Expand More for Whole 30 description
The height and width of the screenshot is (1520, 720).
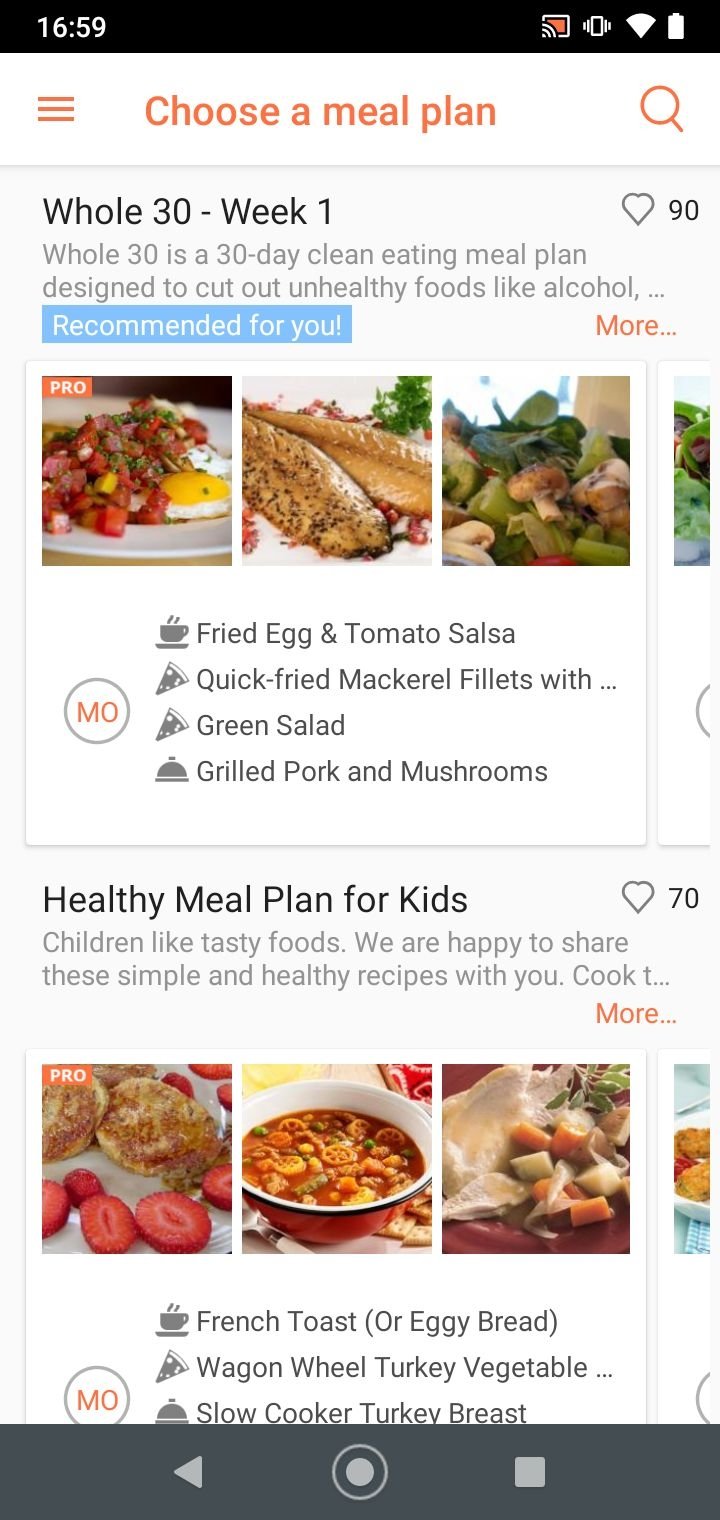[x=635, y=326]
